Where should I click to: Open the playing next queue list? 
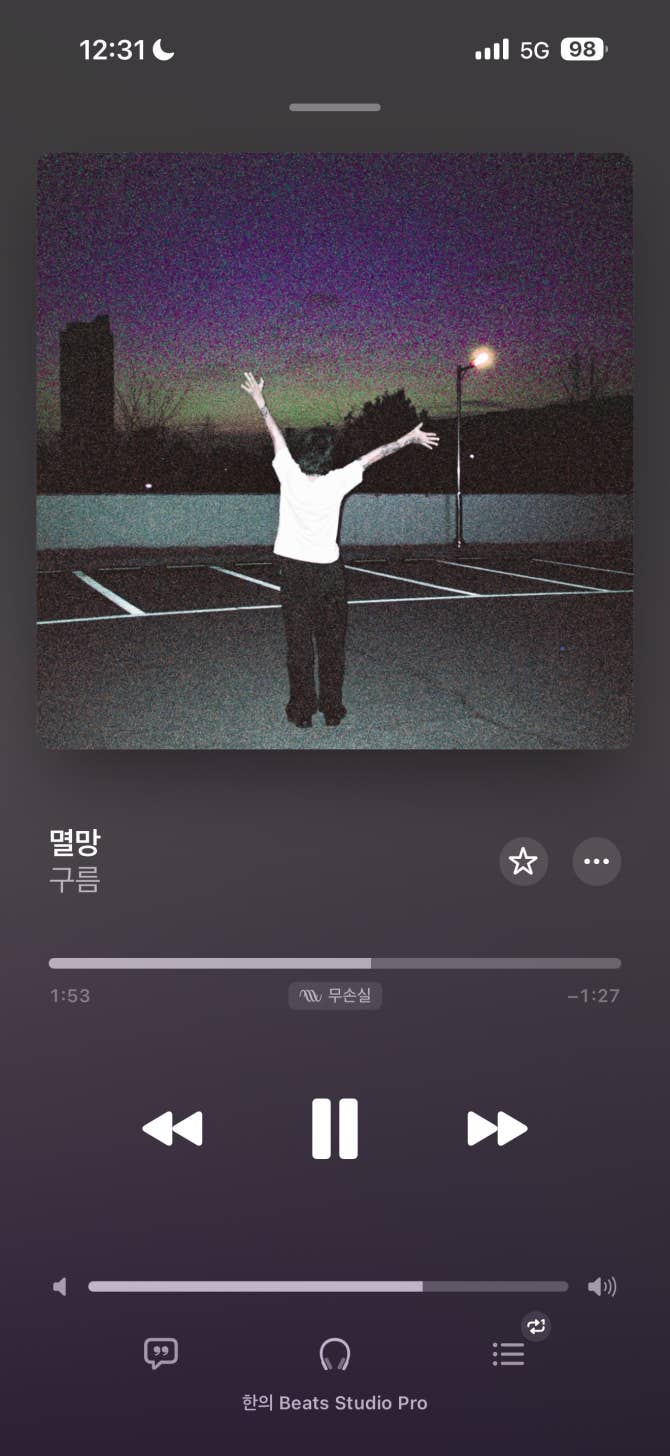[508, 1354]
